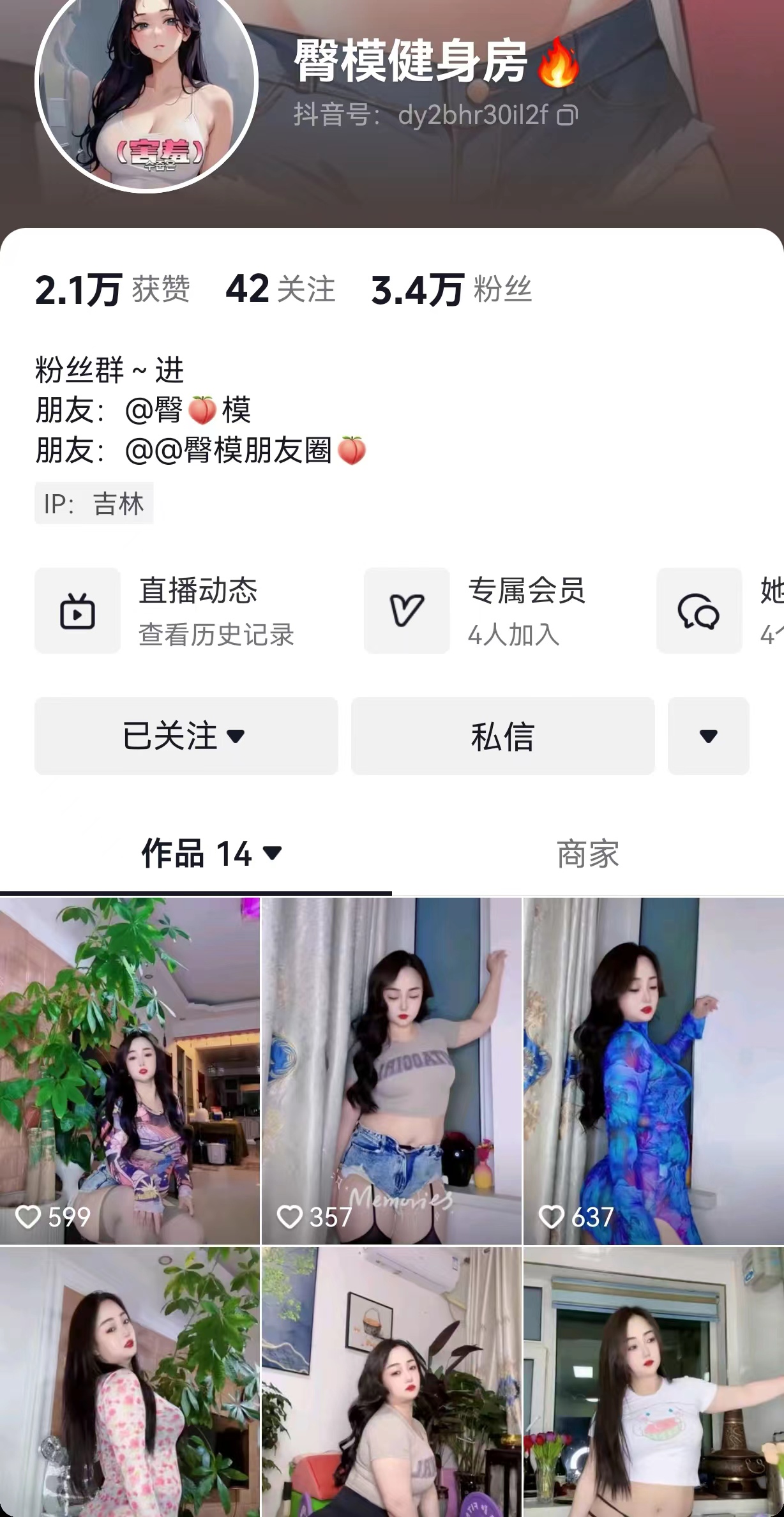Select the 专属会员 V icon
The width and height of the screenshot is (784, 1517).
407,610
